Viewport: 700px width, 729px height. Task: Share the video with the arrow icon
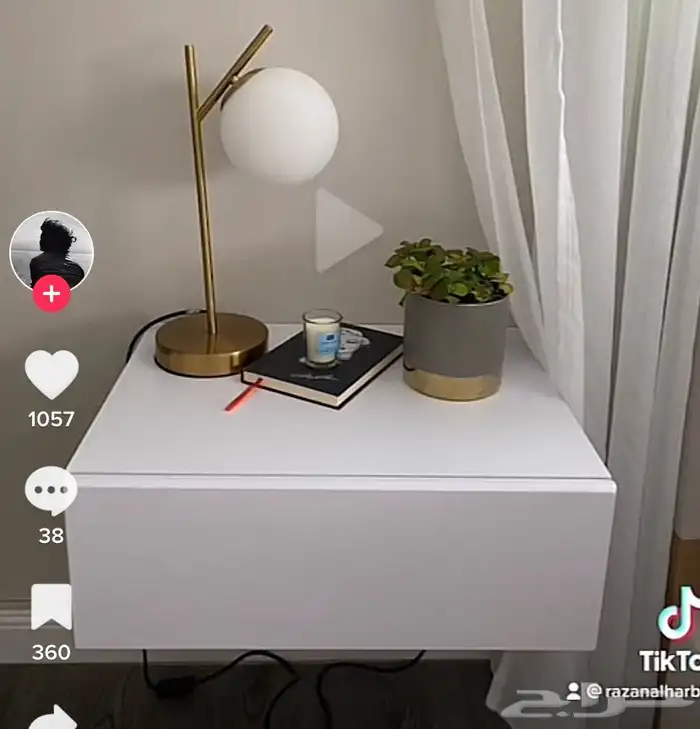[x=52, y=716]
